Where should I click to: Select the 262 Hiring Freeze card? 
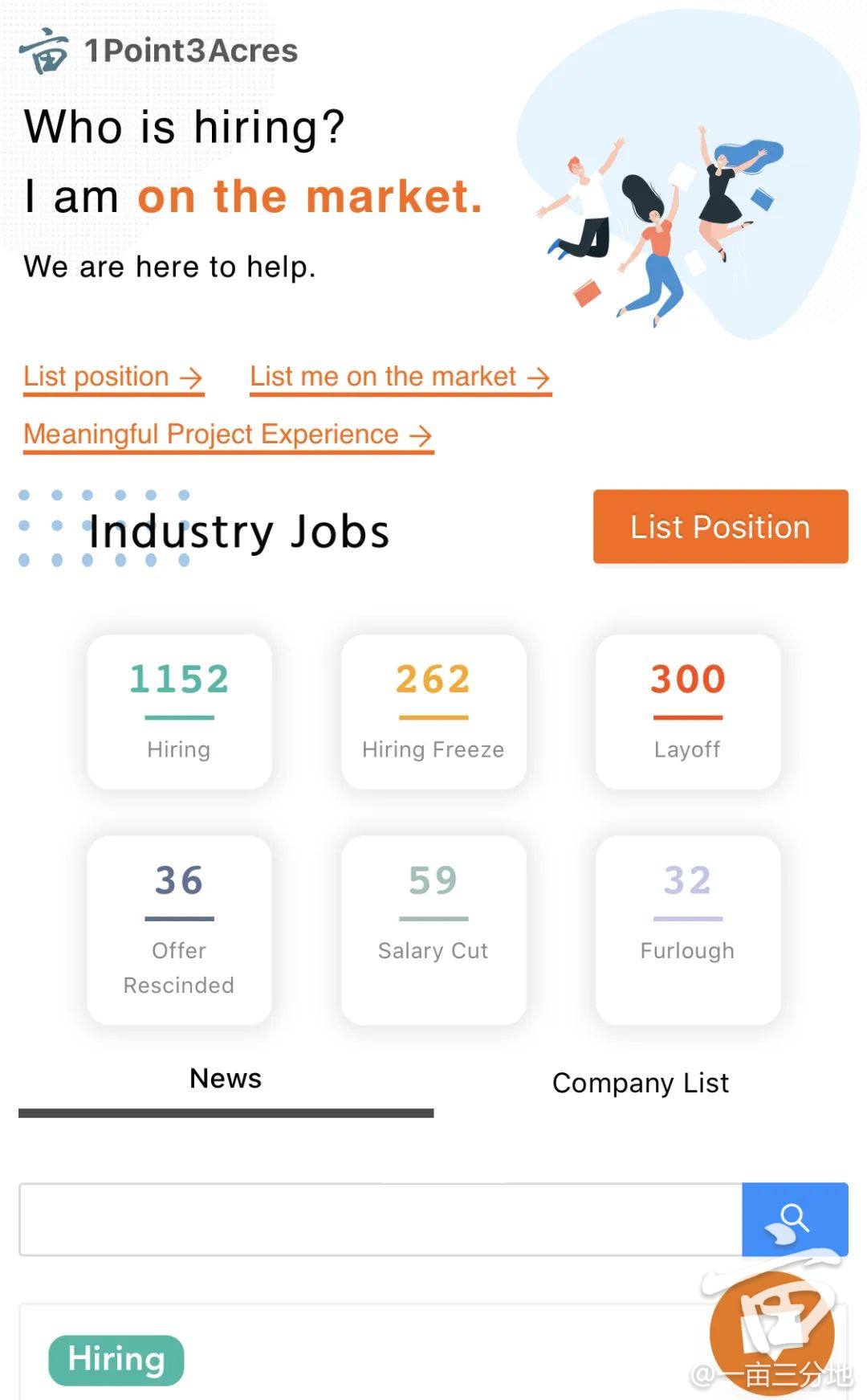pyautogui.click(x=433, y=712)
